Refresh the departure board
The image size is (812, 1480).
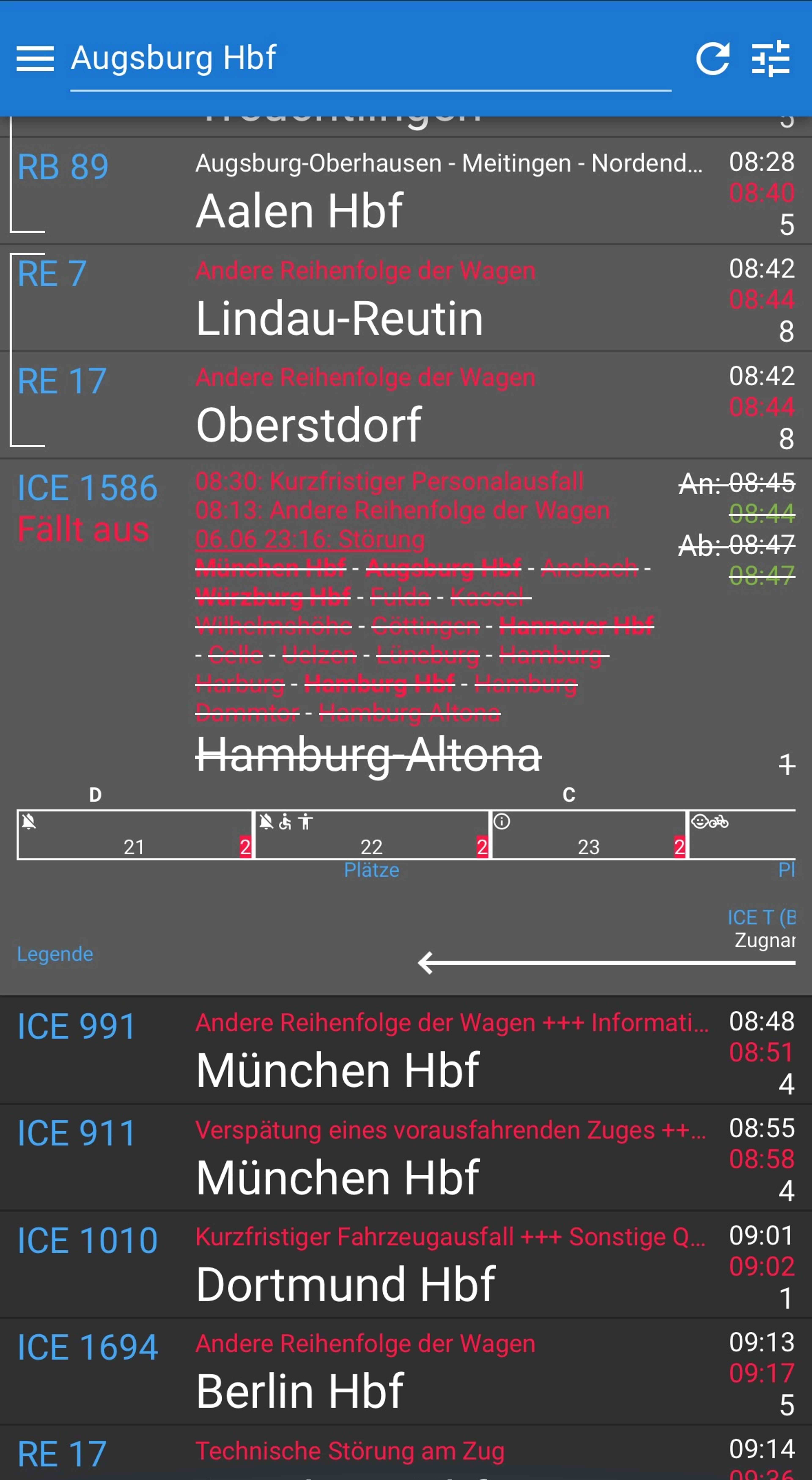point(713,59)
